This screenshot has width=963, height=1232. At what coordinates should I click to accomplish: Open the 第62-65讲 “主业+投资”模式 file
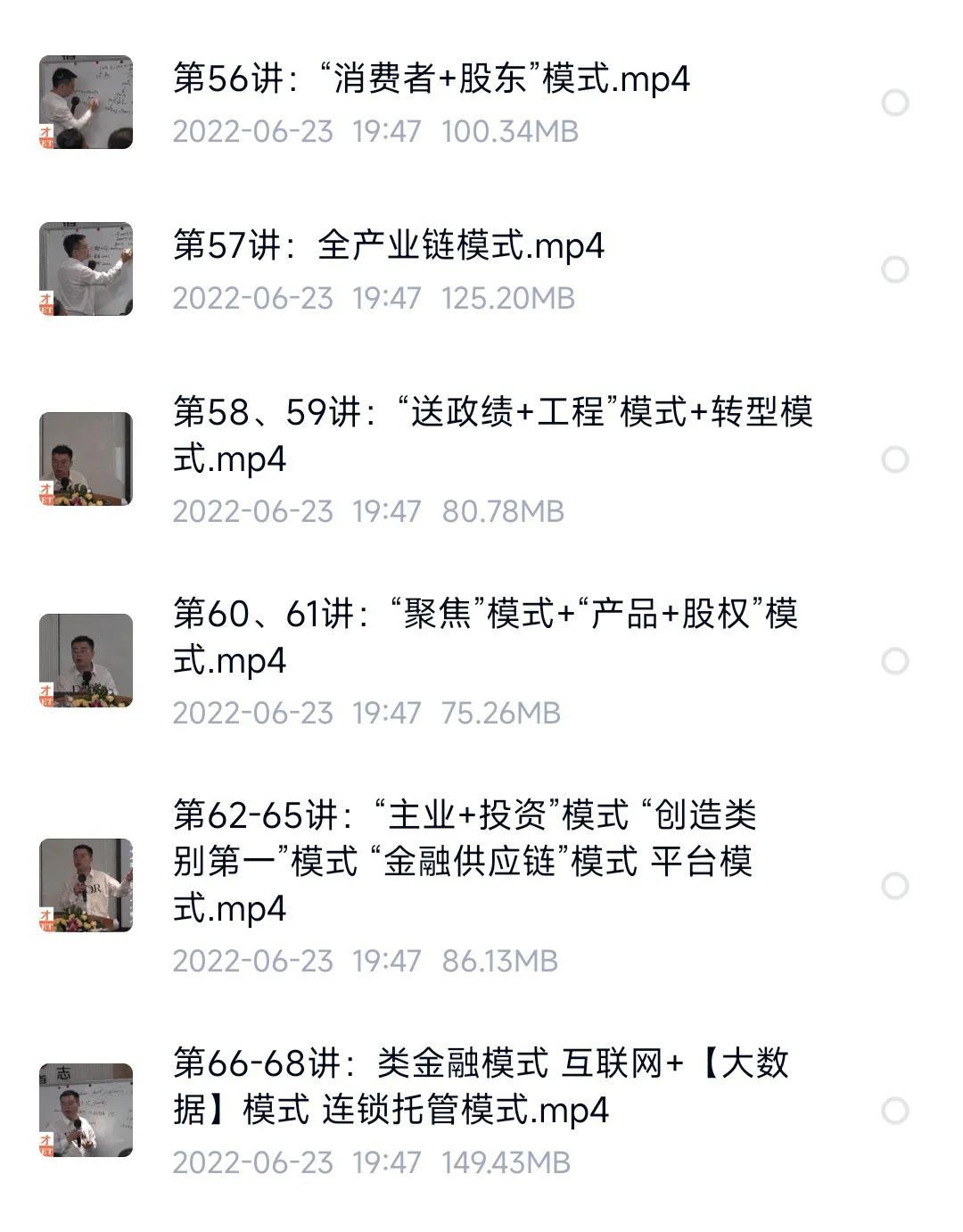click(x=464, y=862)
